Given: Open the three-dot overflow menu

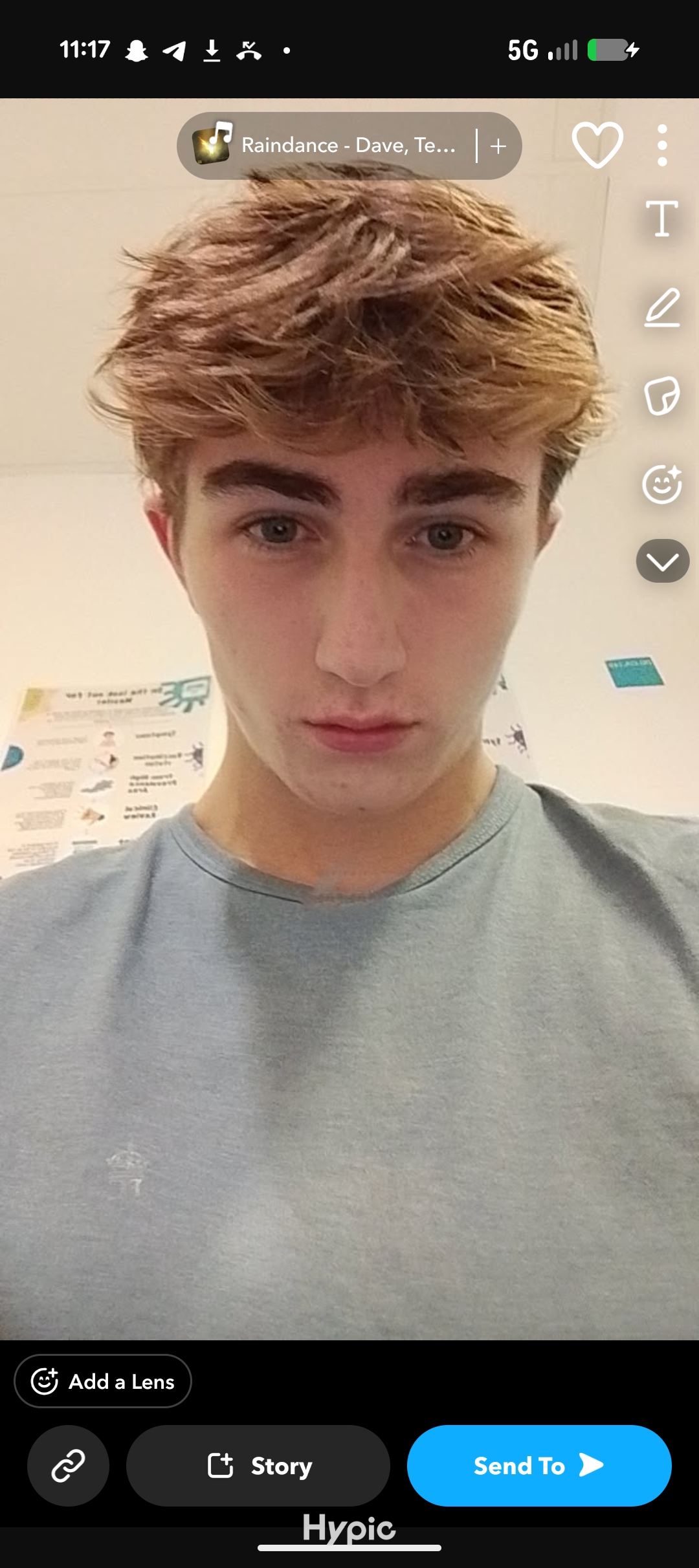Looking at the screenshot, I should (661, 146).
